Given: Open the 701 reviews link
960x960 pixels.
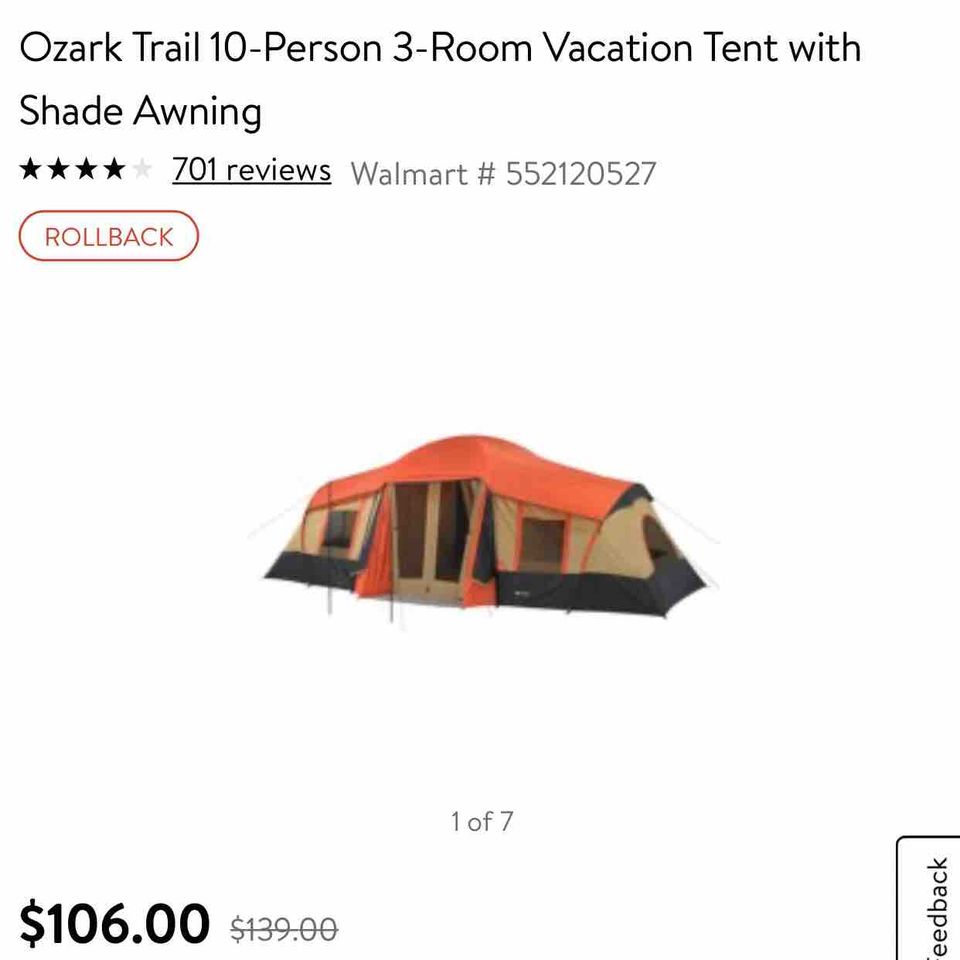Looking at the screenshot, I should pyautogui.click(x=251, y=170).
